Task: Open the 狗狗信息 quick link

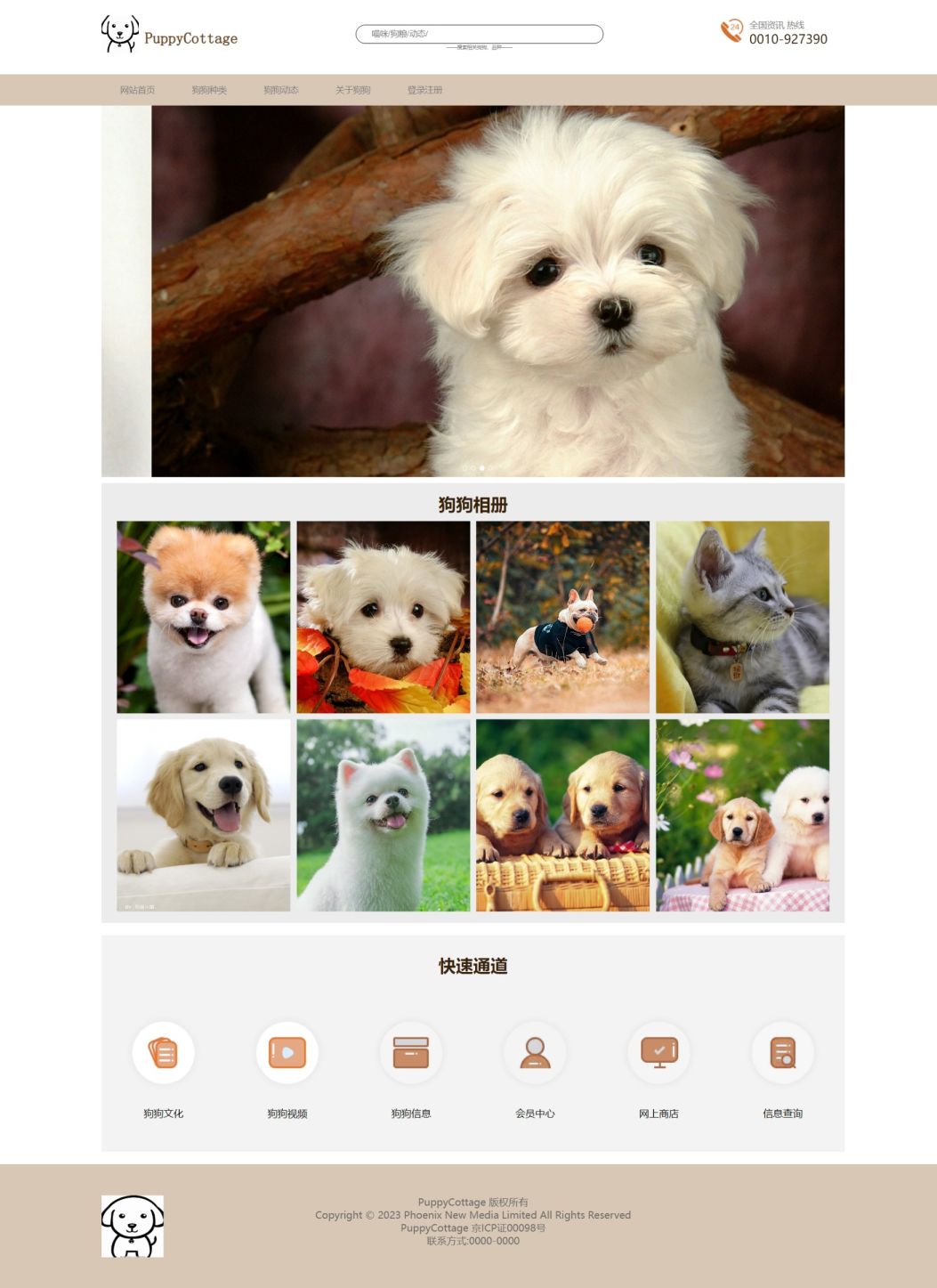Action: point(411,1054)
